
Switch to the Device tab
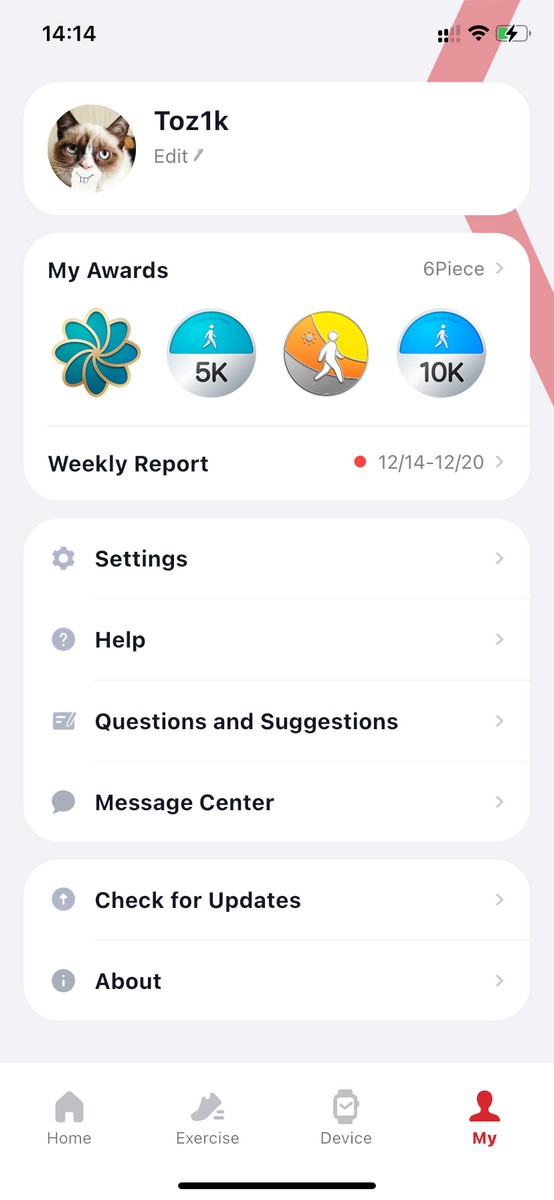click(346, 1118)
